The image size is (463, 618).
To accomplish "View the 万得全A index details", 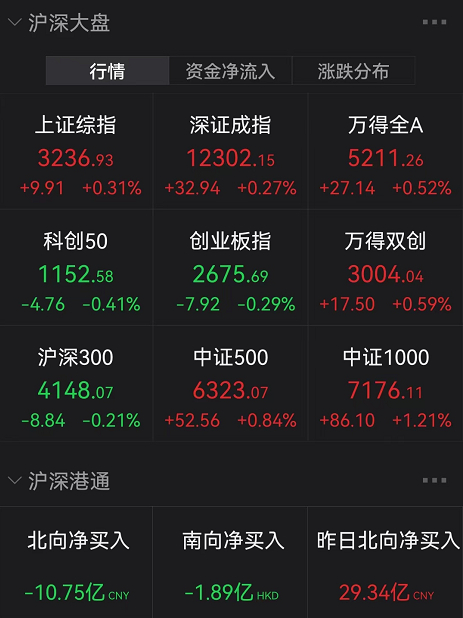I will [385, 151].
